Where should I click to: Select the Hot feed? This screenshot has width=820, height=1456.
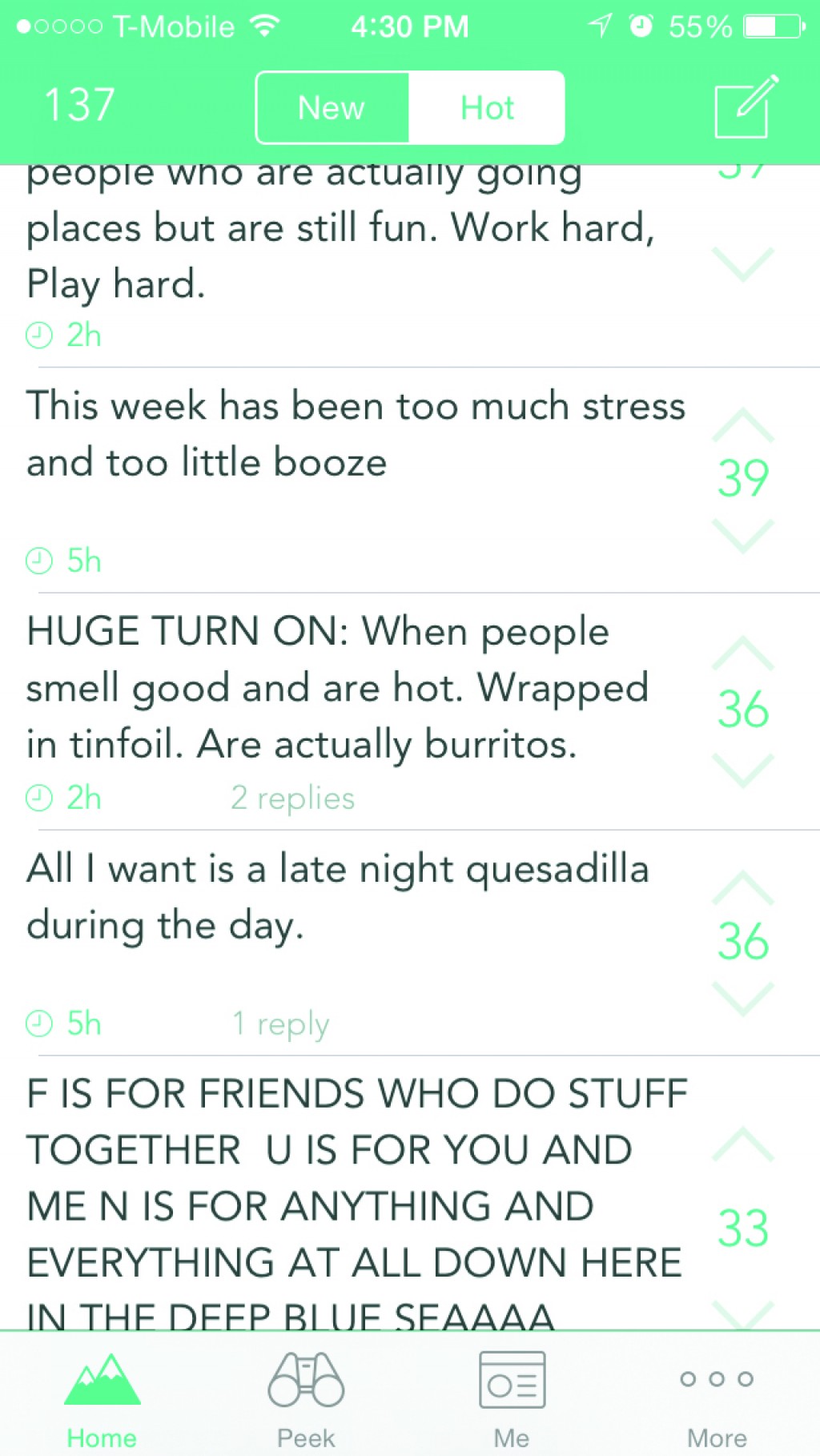[487, 108]
